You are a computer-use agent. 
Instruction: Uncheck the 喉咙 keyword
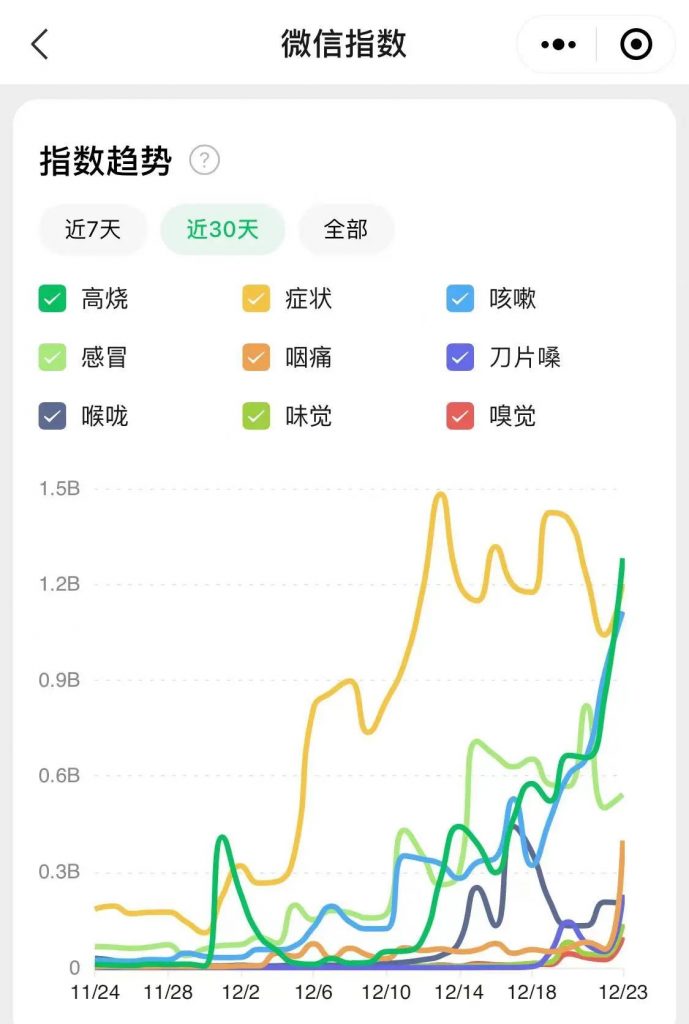[52, 416]
